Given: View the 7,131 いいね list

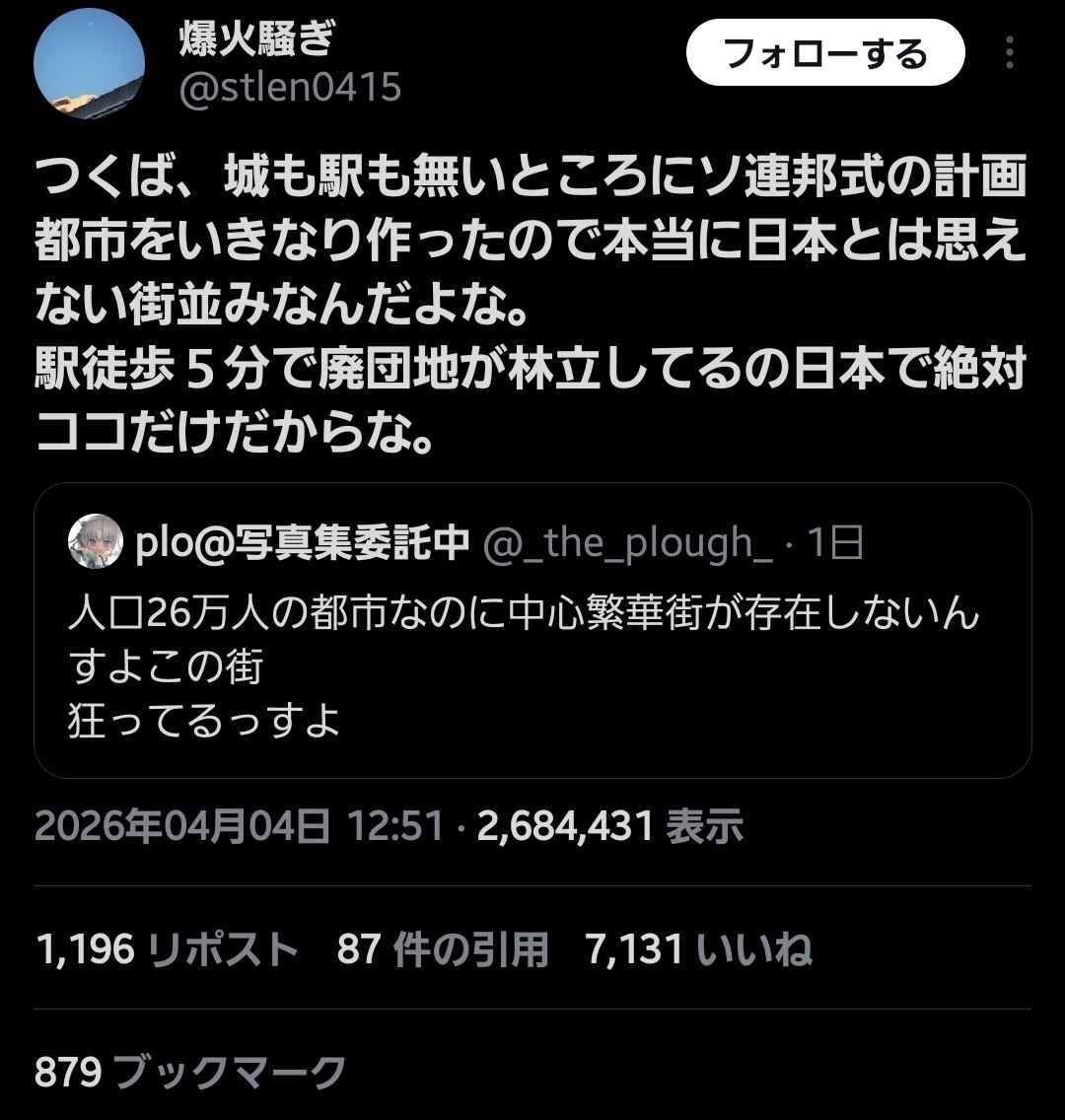Looking at the screenshot, I should (x=698, y=949).
